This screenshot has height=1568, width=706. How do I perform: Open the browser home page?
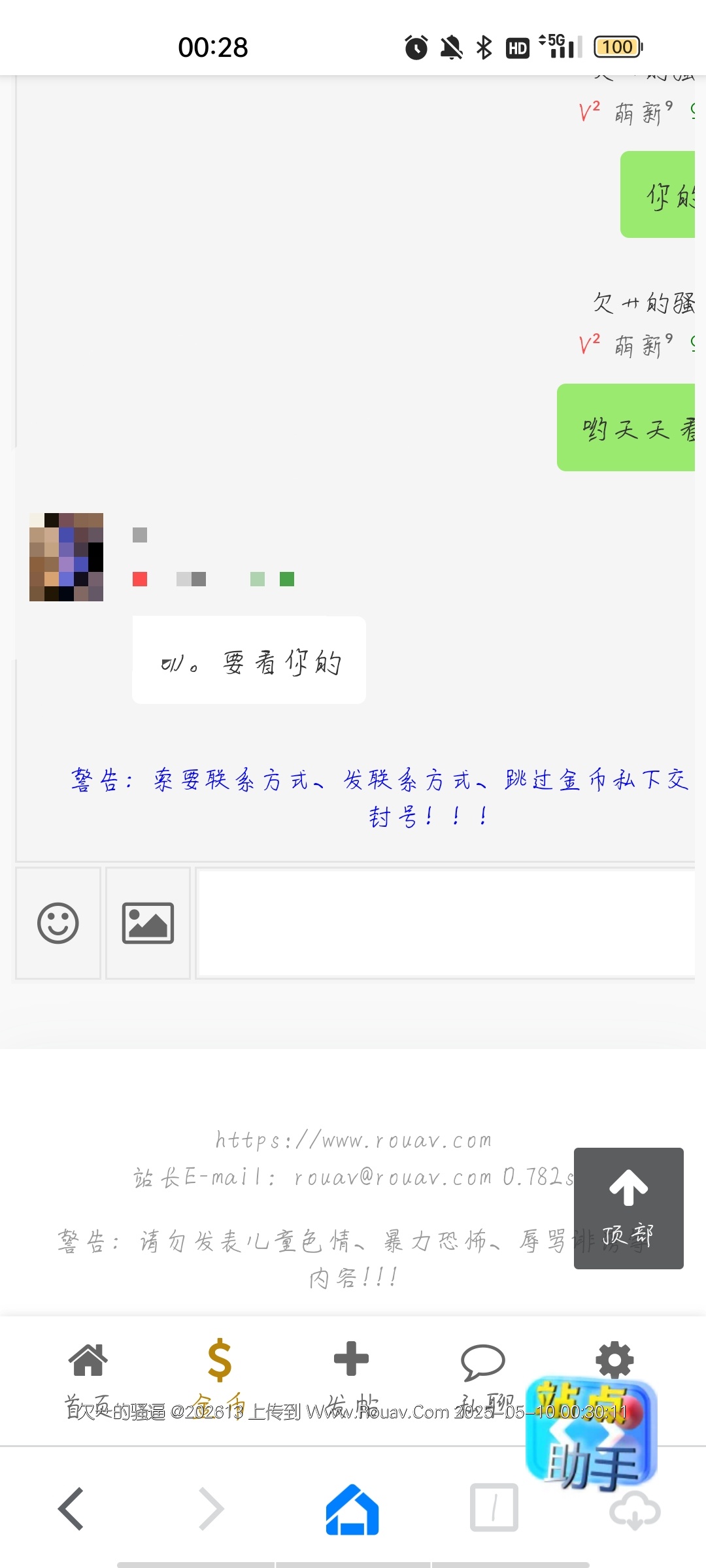pos(352,1509)
